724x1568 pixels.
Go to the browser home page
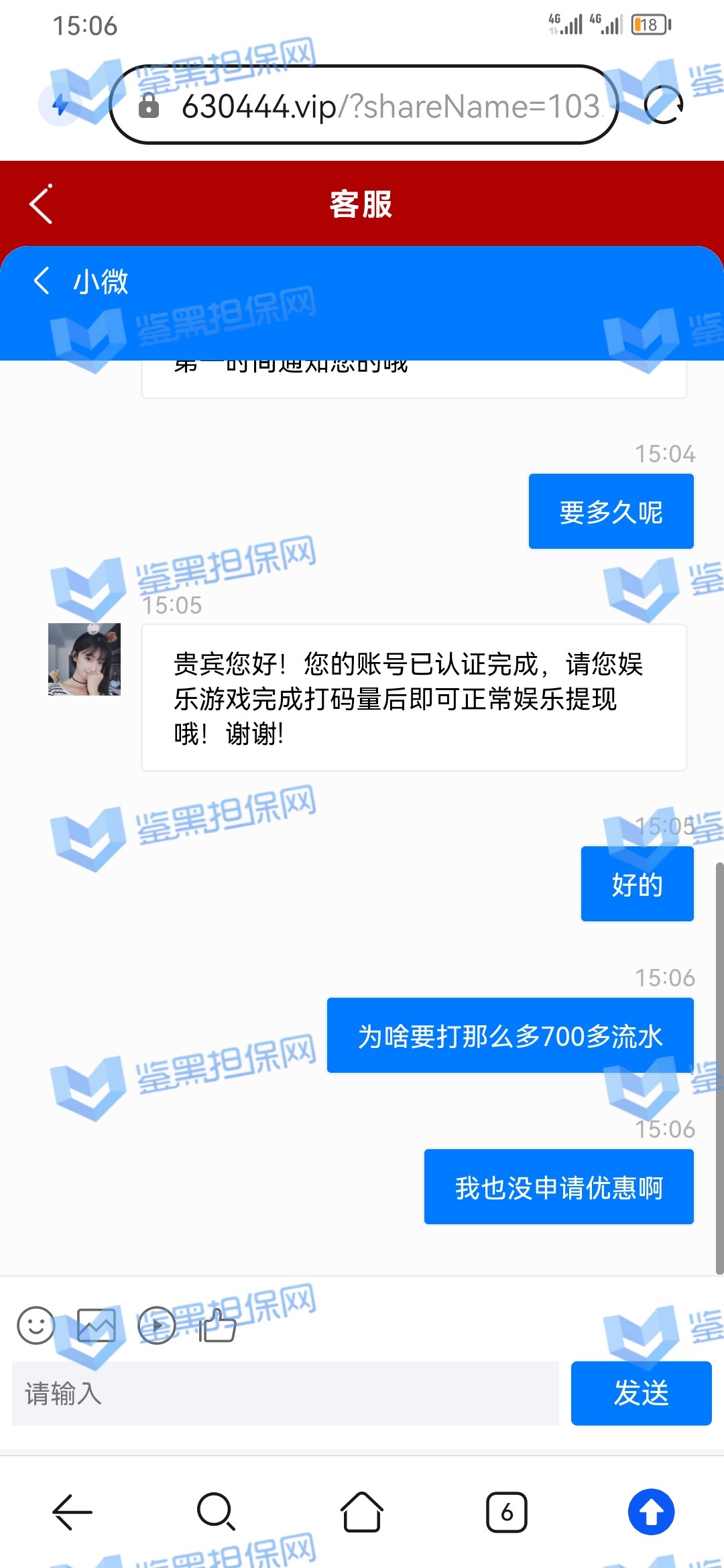tap(362, 1512)
